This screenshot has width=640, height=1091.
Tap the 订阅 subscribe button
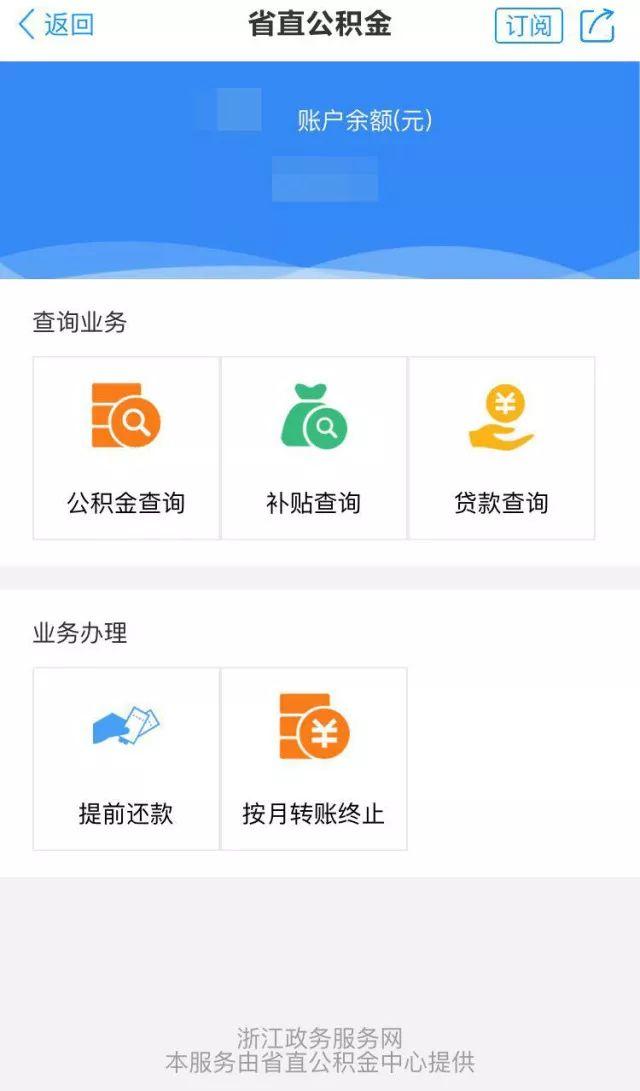(x=528, y=26)
